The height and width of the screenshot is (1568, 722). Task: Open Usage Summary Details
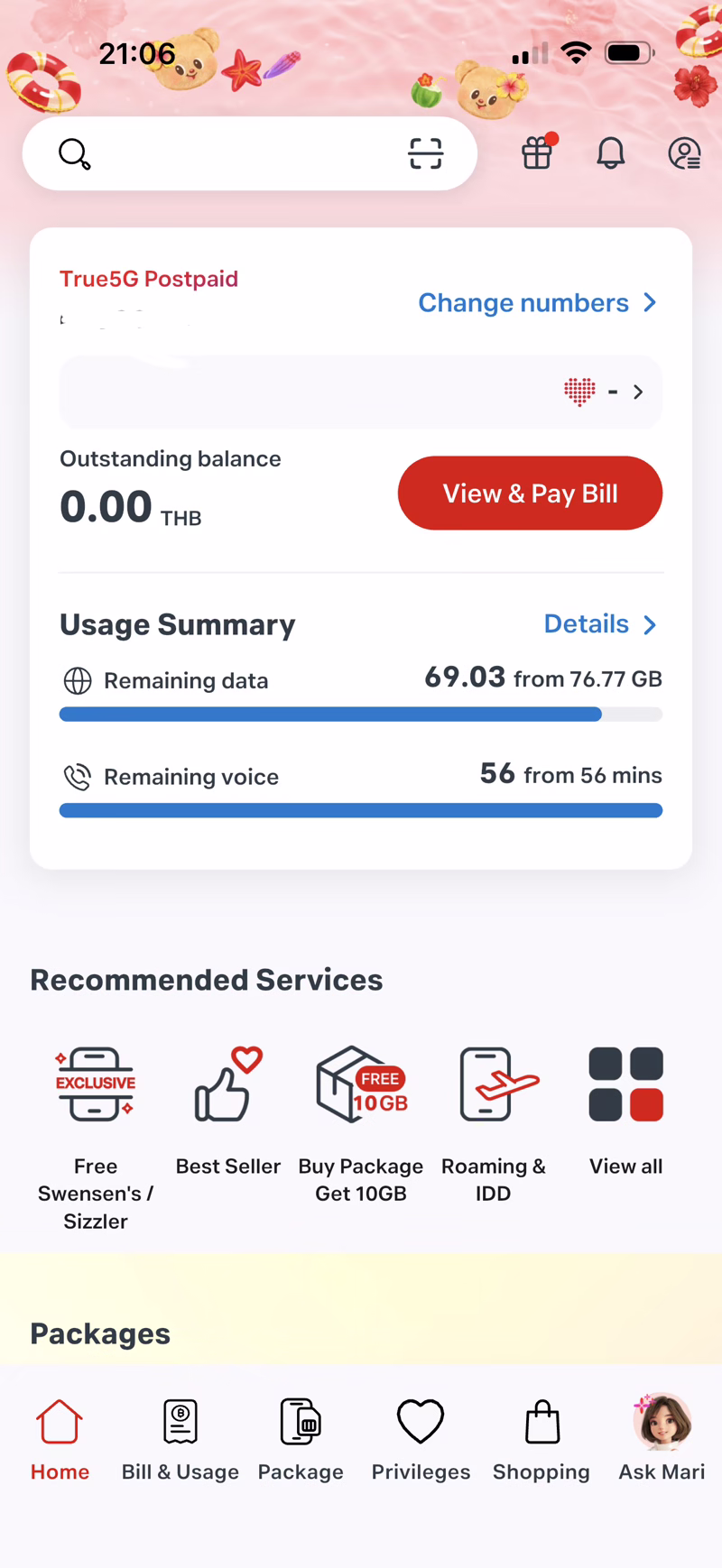click(x=599, y=624)
